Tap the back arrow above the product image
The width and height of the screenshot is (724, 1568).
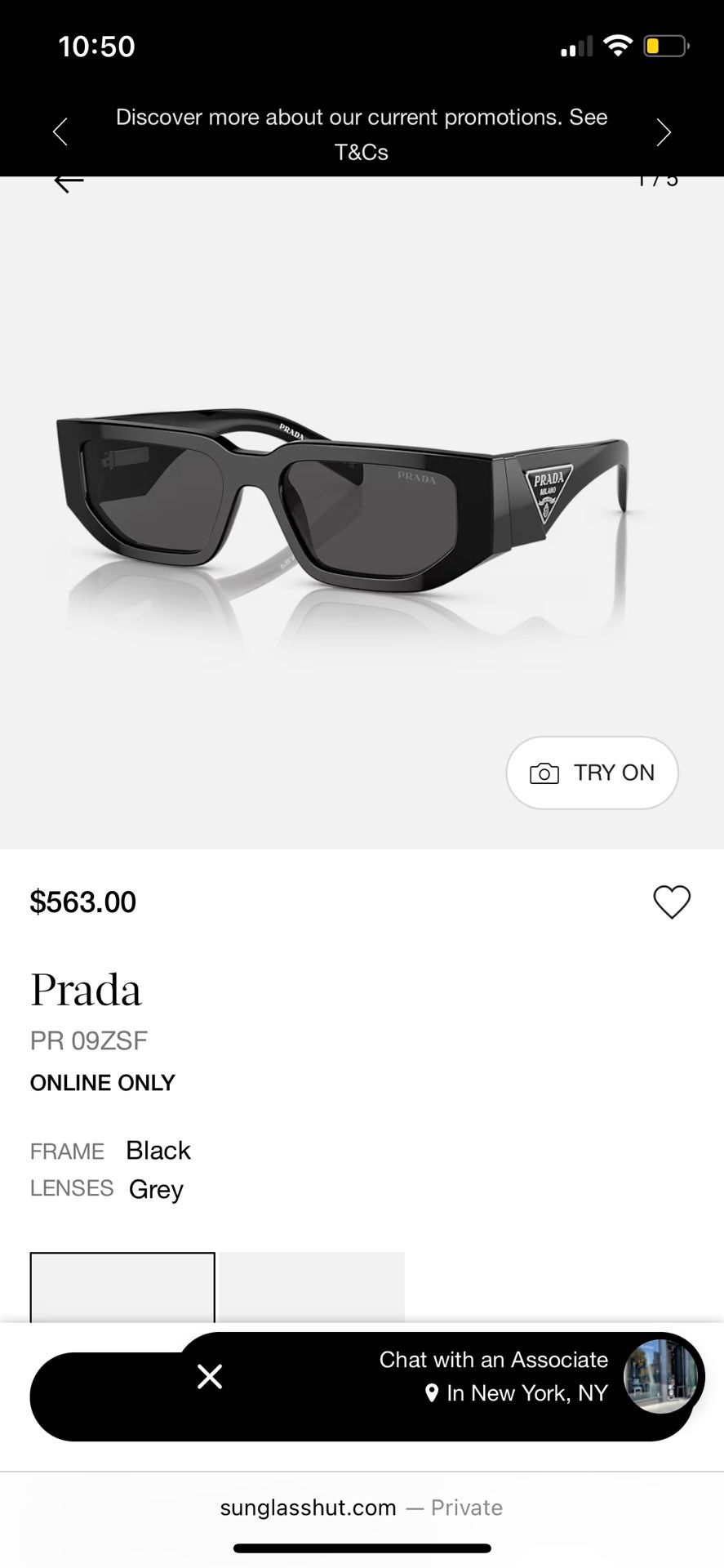pyautogui.click(x=68, y=181)
